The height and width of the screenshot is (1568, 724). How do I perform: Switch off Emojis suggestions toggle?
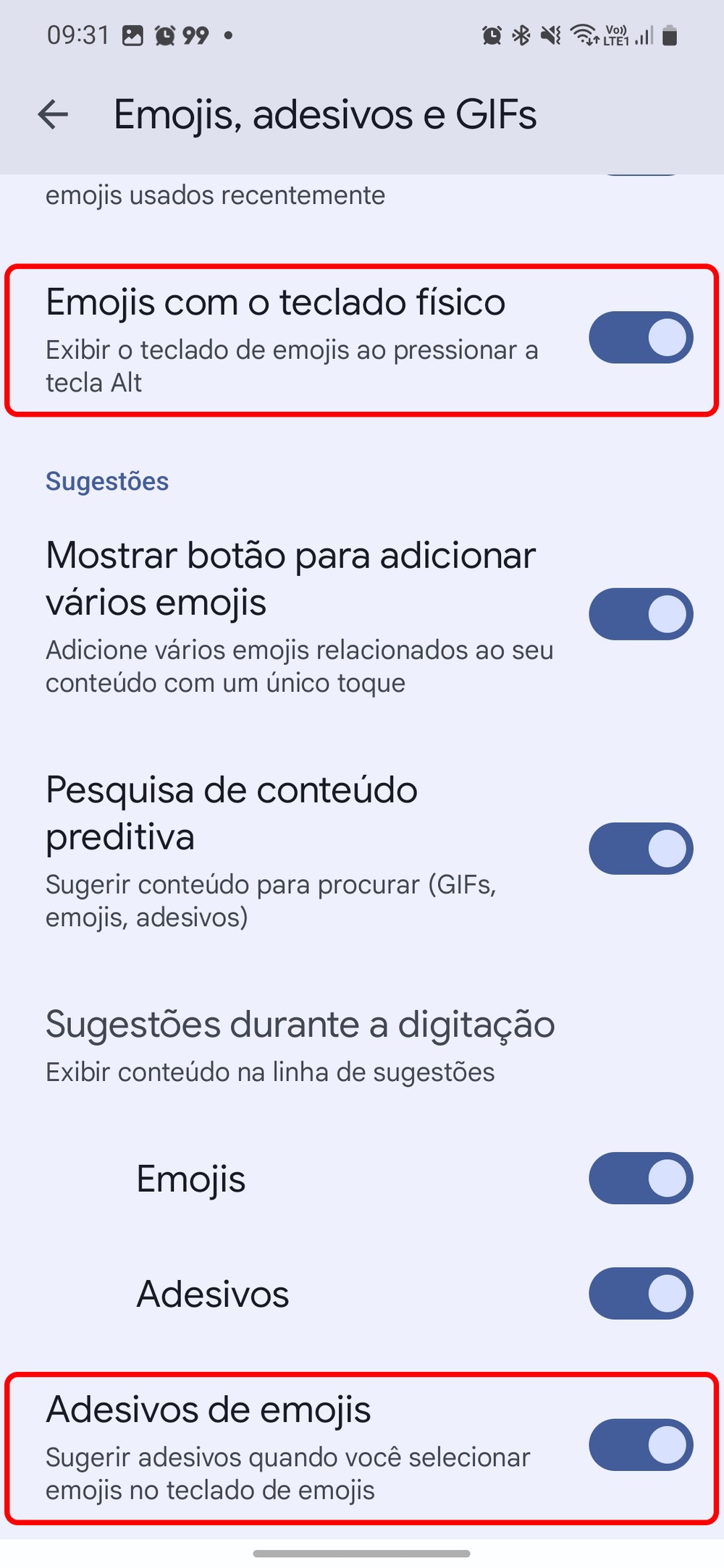[641, 1179]
